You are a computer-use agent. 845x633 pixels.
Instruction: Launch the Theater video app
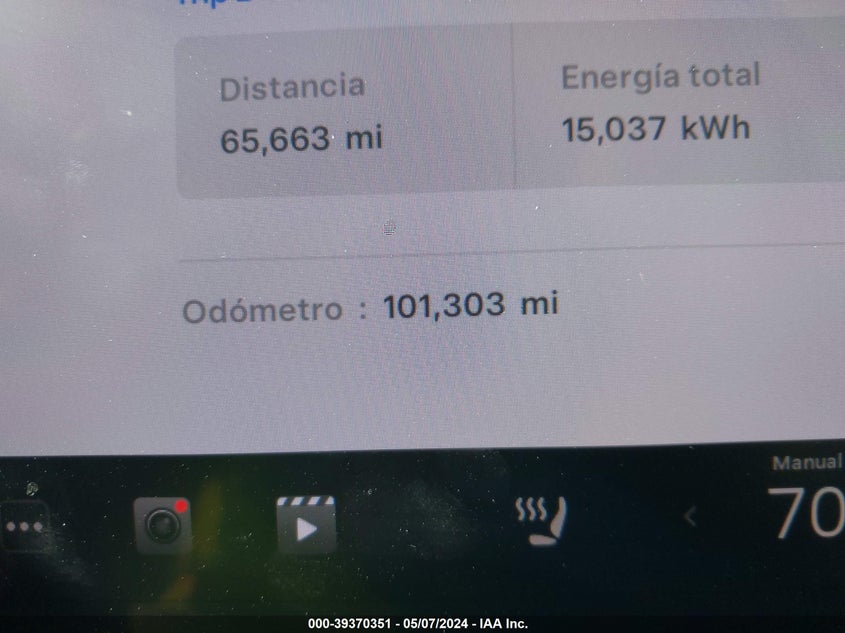click(x=306, y=525)
